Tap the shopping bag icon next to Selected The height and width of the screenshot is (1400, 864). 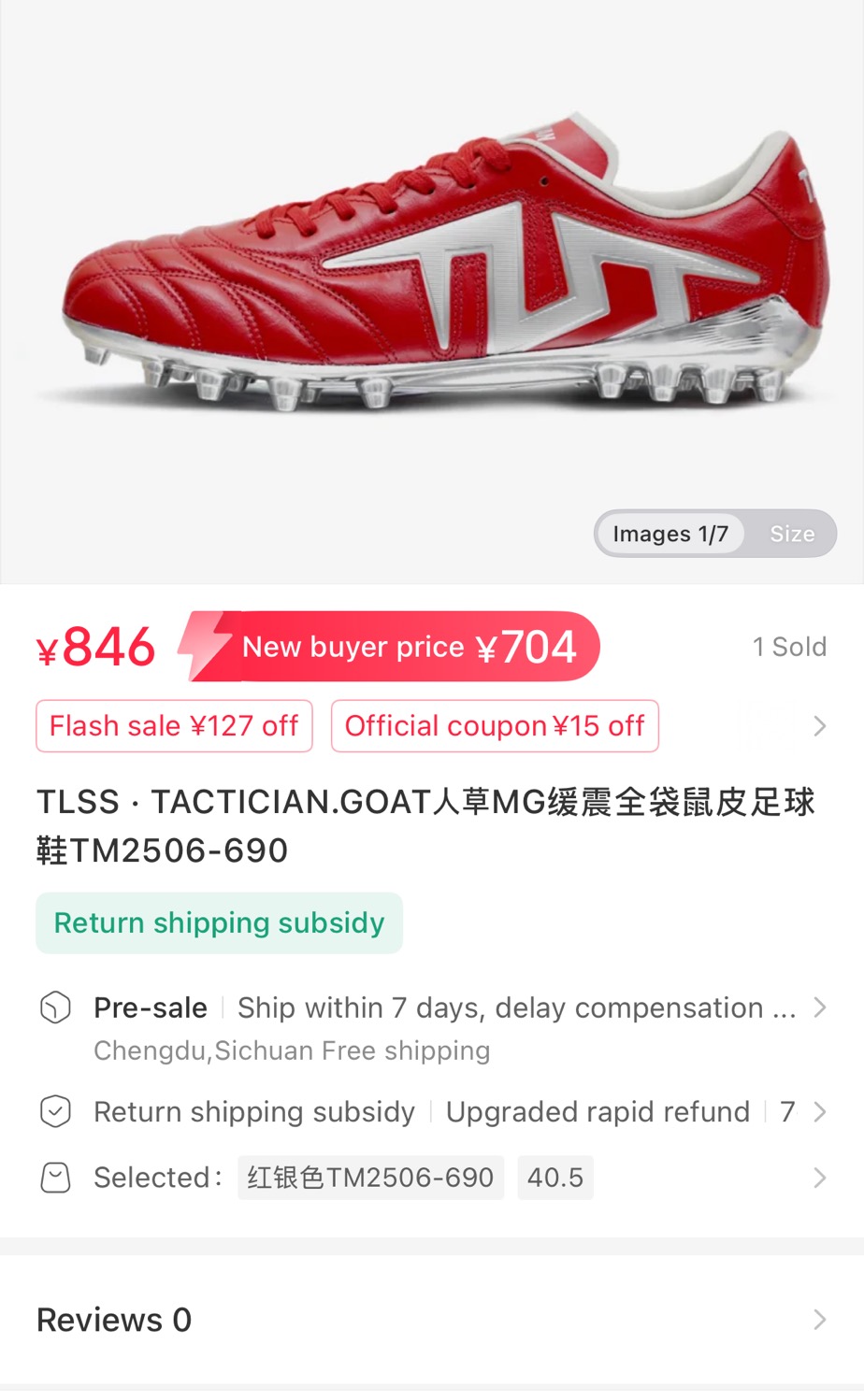click(56, 1178)
